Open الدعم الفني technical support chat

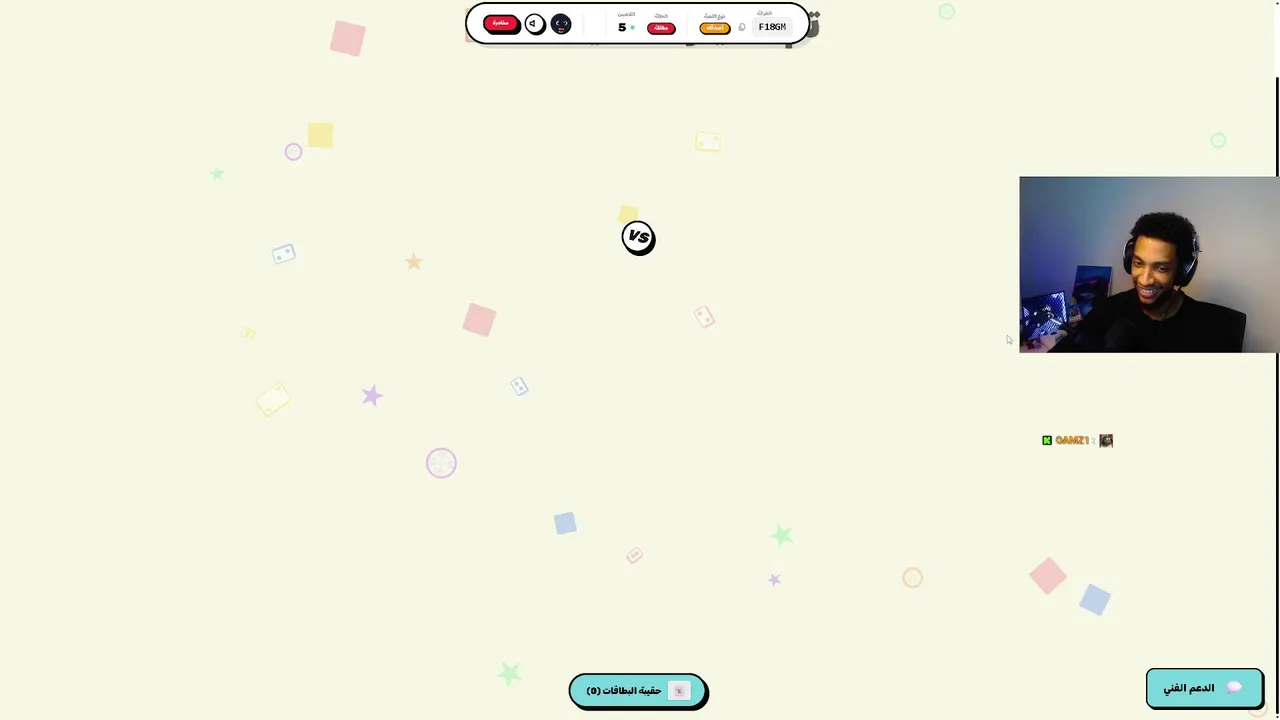tap(1203, 688)
